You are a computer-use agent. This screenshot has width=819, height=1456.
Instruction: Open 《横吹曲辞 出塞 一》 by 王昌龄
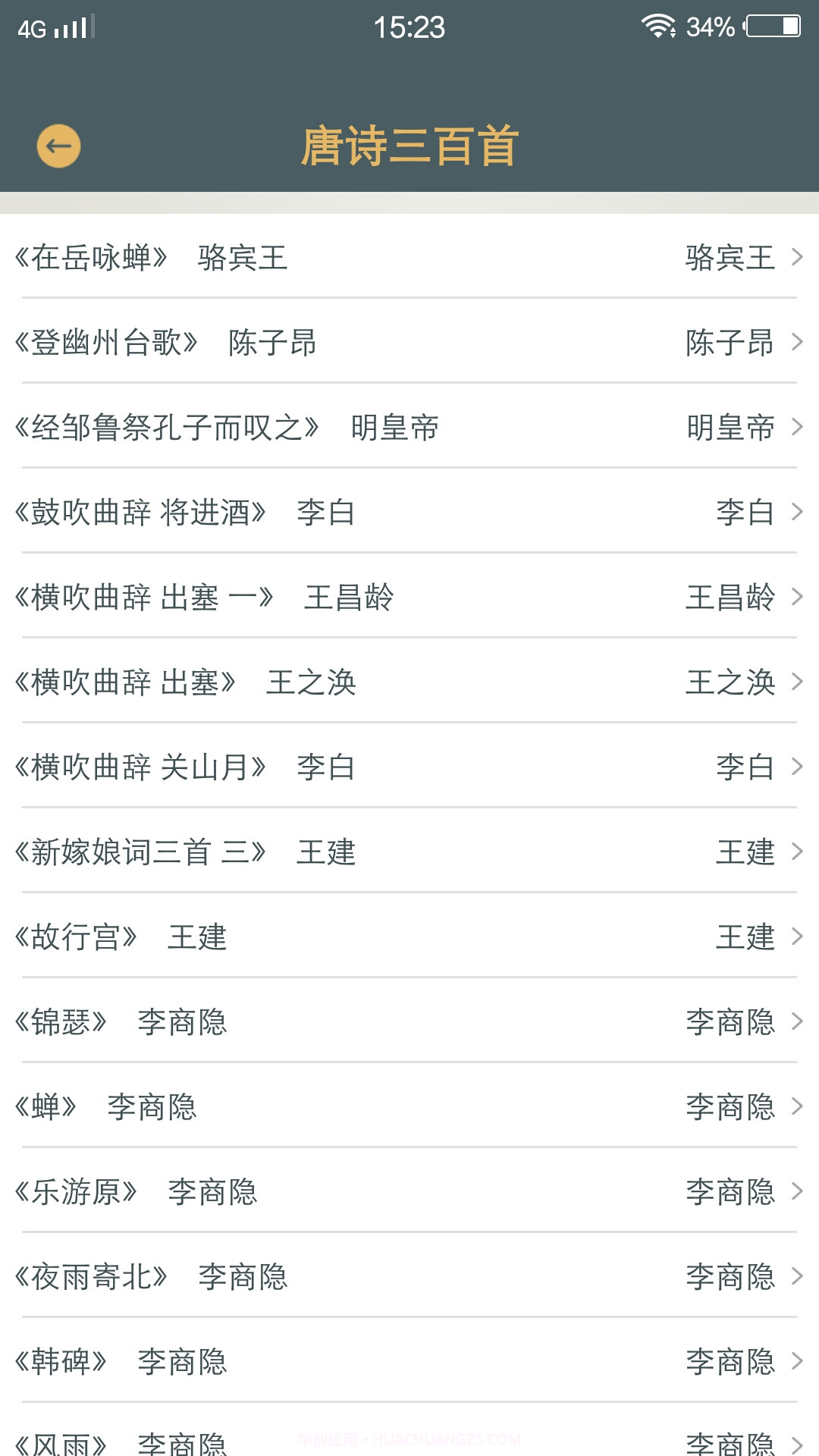[303, 598]
